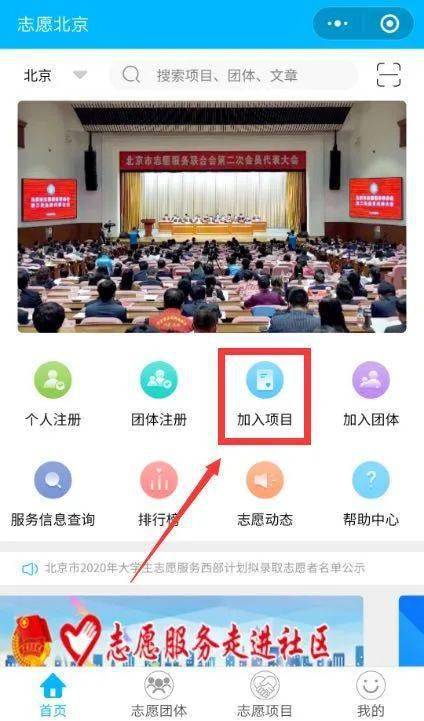Switch to the 志愿团体 tab
The height and width of the screenshot is (721, 424).
159,694
